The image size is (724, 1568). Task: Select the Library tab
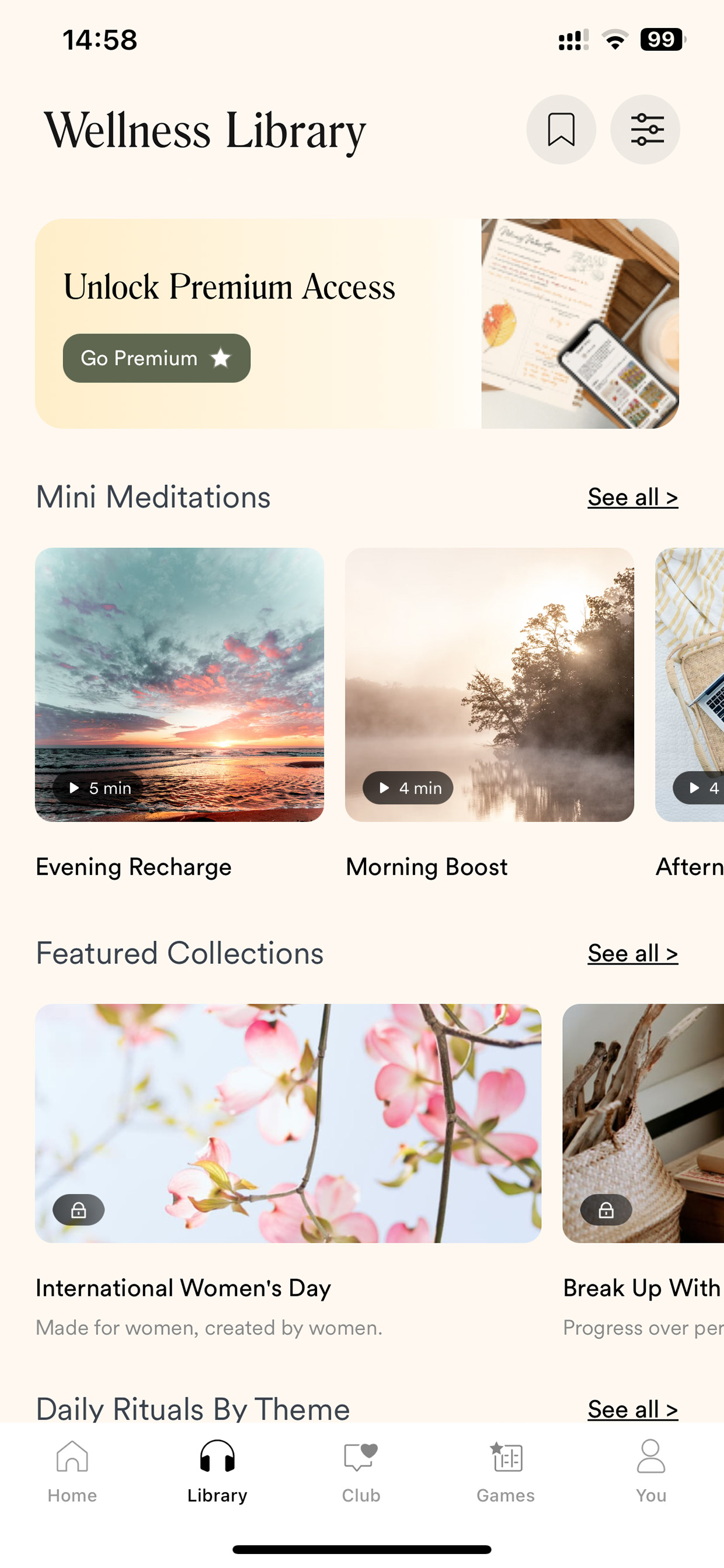click(217, 1472)
